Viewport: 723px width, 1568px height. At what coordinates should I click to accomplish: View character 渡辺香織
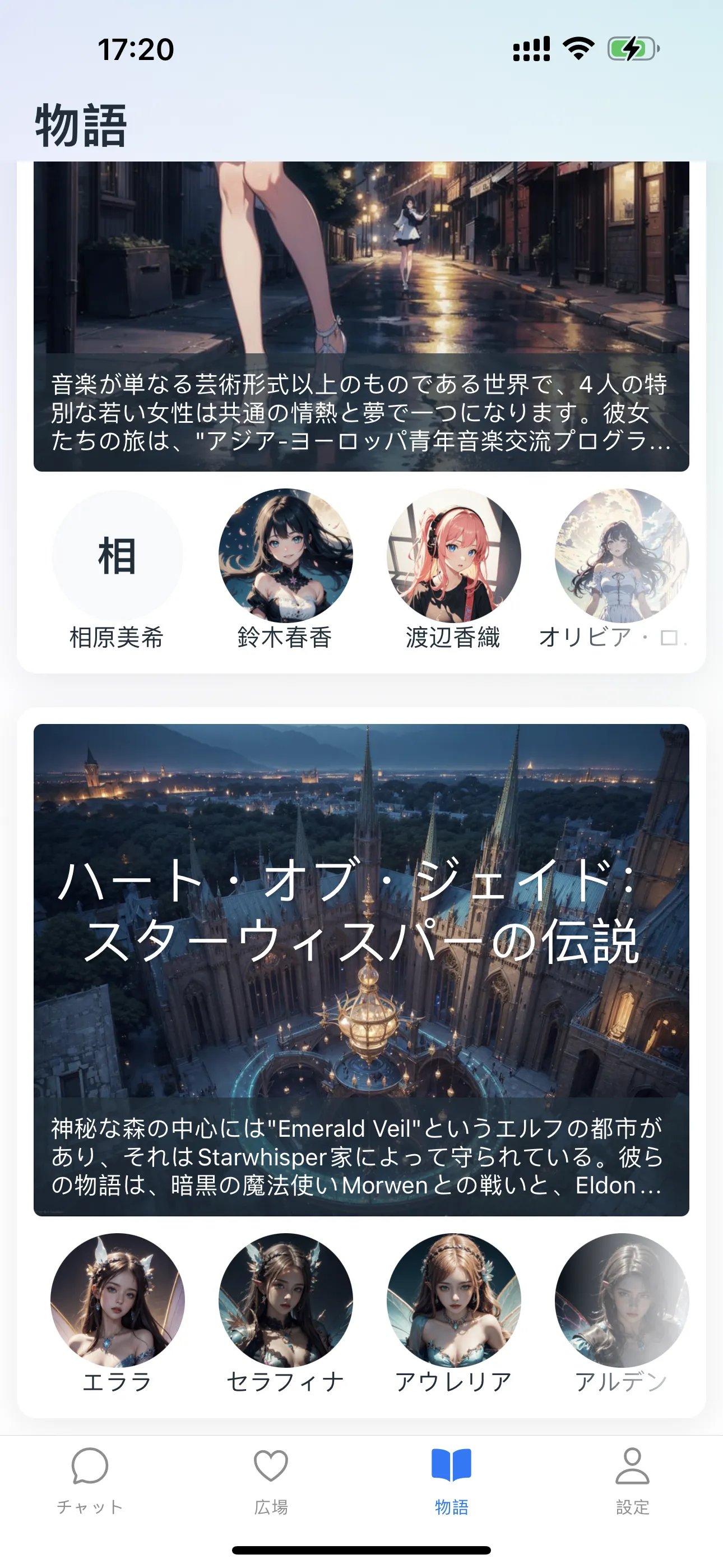453,556
